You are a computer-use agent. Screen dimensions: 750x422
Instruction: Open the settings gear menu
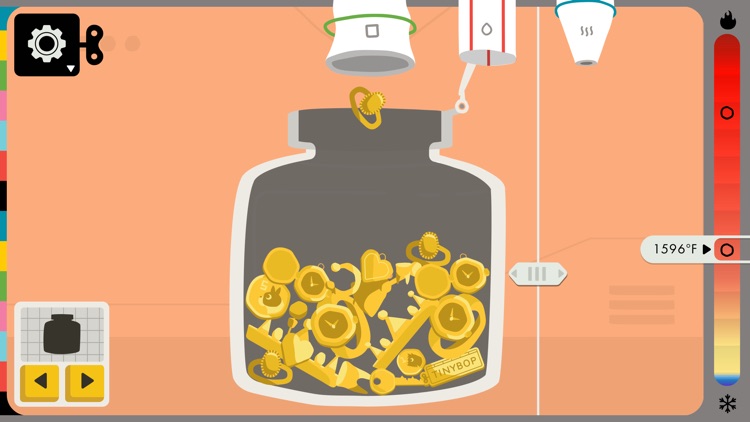46,44
